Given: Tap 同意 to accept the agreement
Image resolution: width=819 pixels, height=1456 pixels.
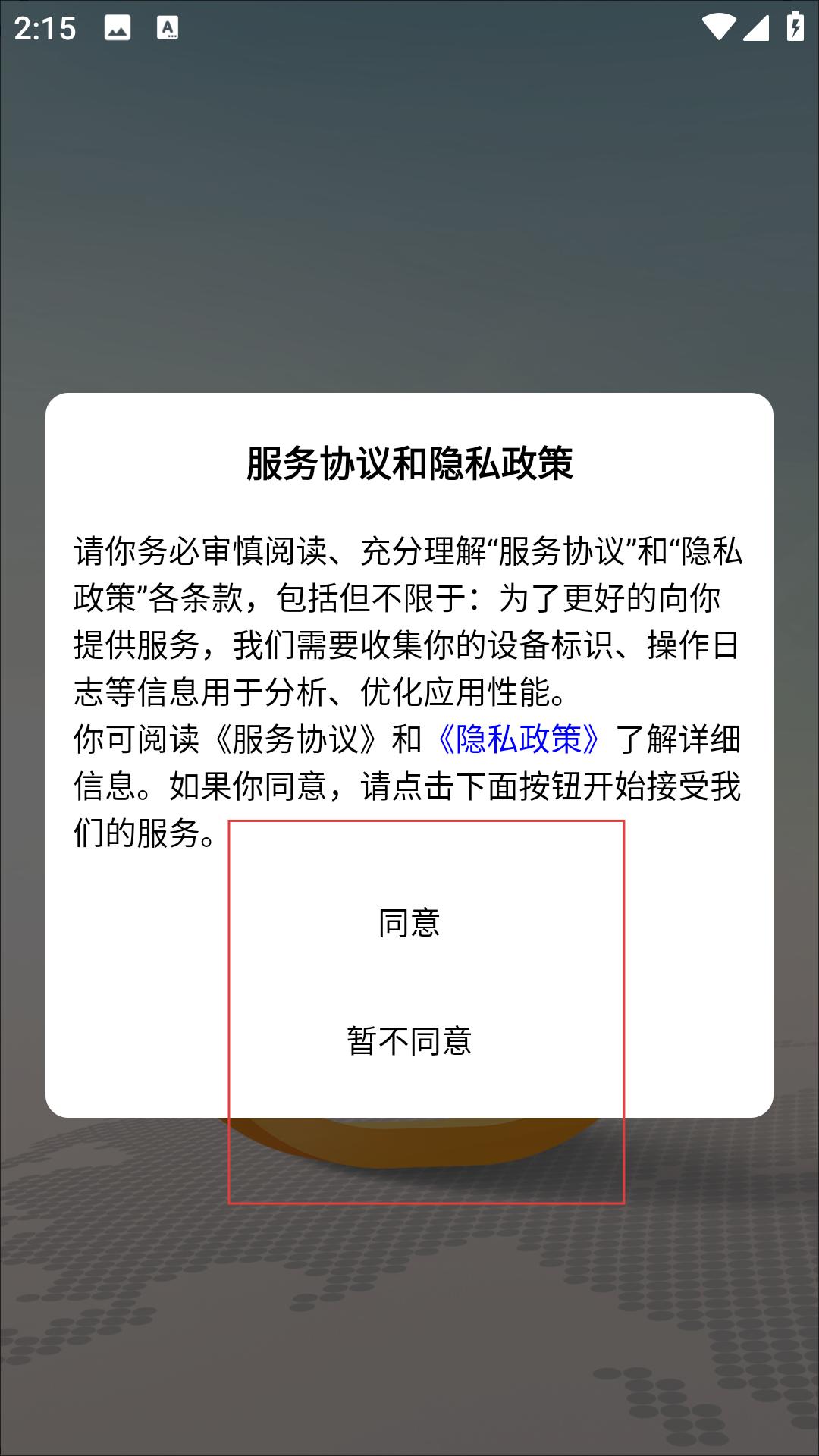Looking at the screenshot, I should point(409,923).
